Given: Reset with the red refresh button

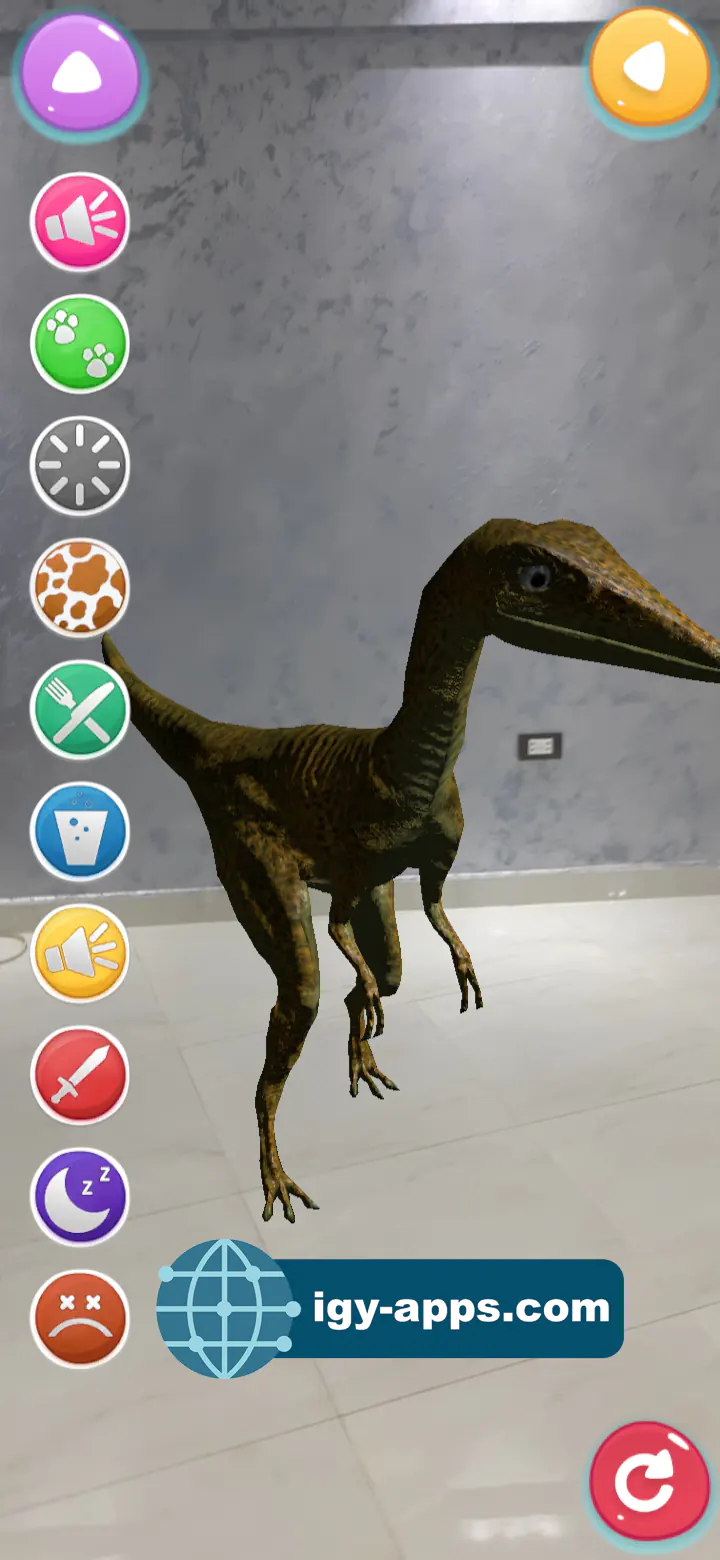Looking at the screenshot, I should click(648, 1482).
